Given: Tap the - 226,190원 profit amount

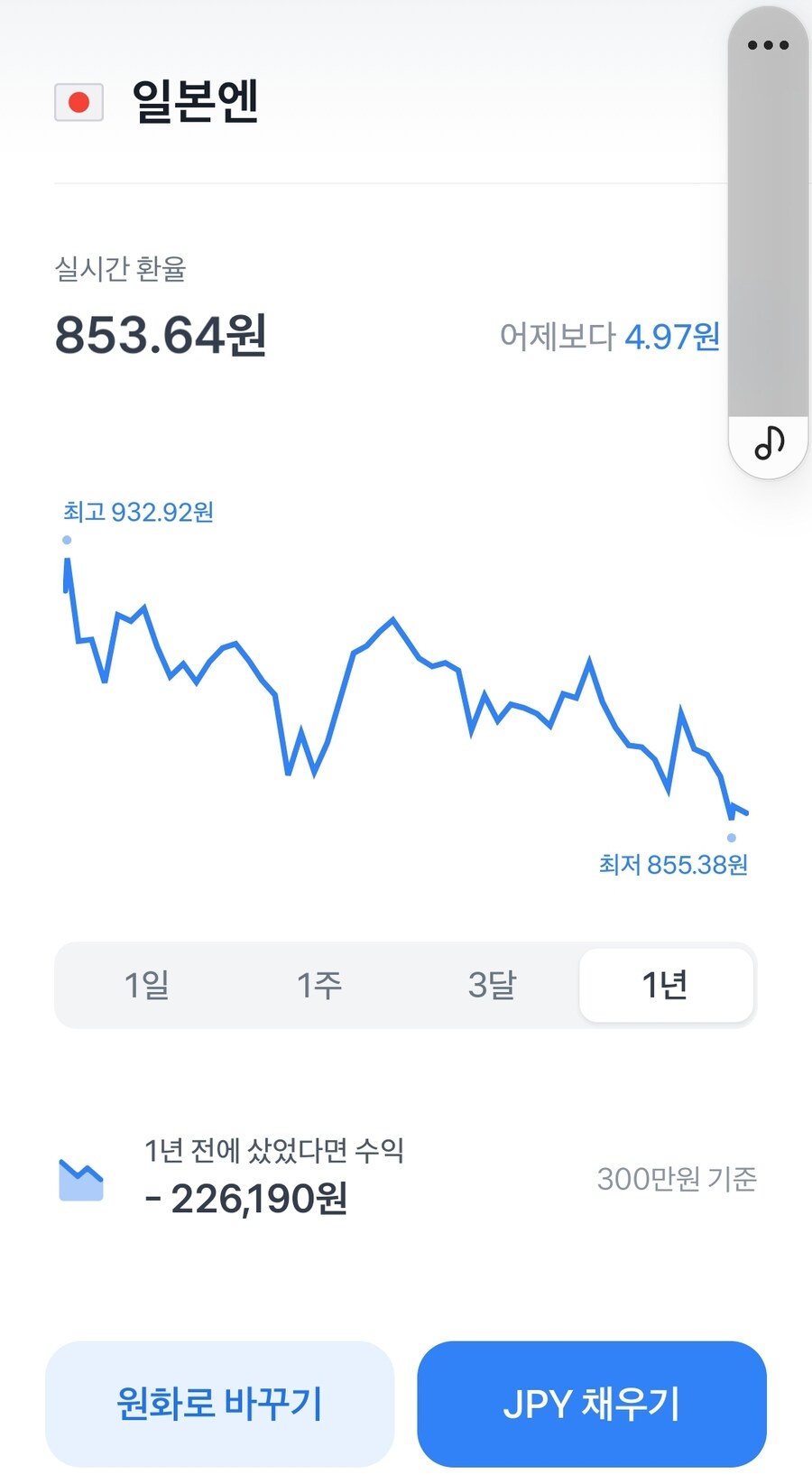Looking at the screenshot, I should click(248, 1201).
